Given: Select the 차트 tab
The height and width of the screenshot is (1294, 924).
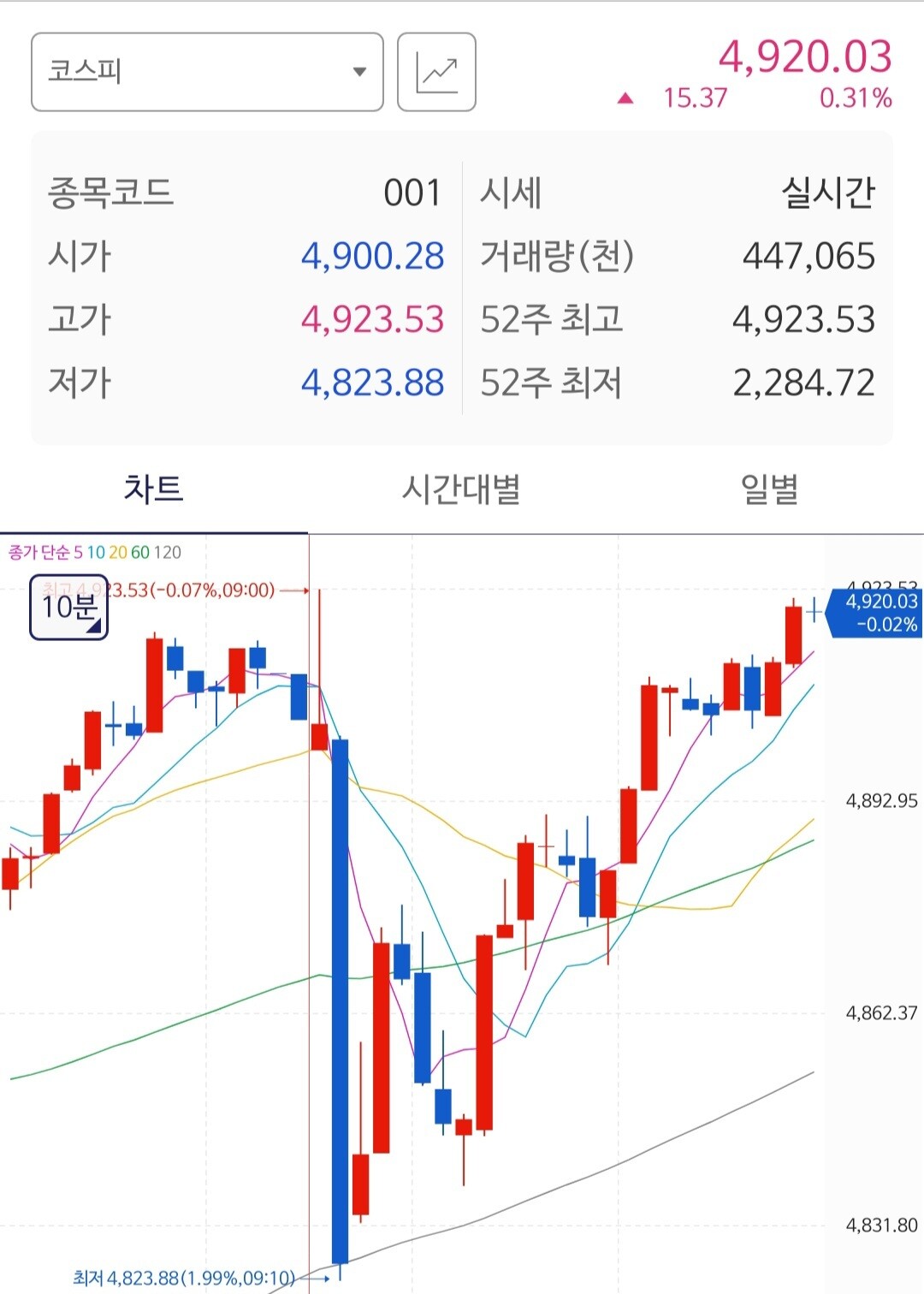Looking at the screenshot, I should click(x=154, y=490).
